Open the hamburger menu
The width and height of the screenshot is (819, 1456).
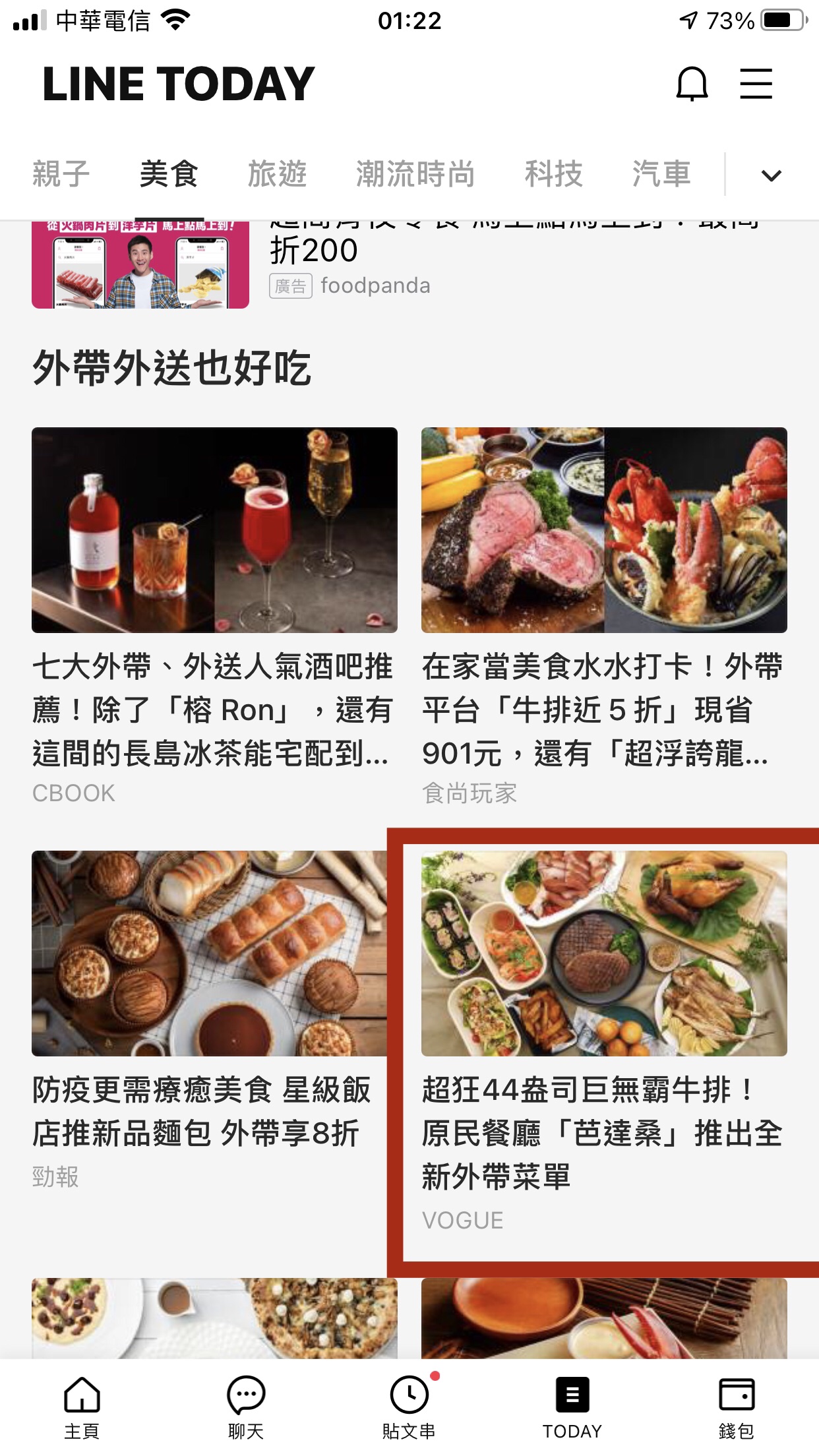756,84
